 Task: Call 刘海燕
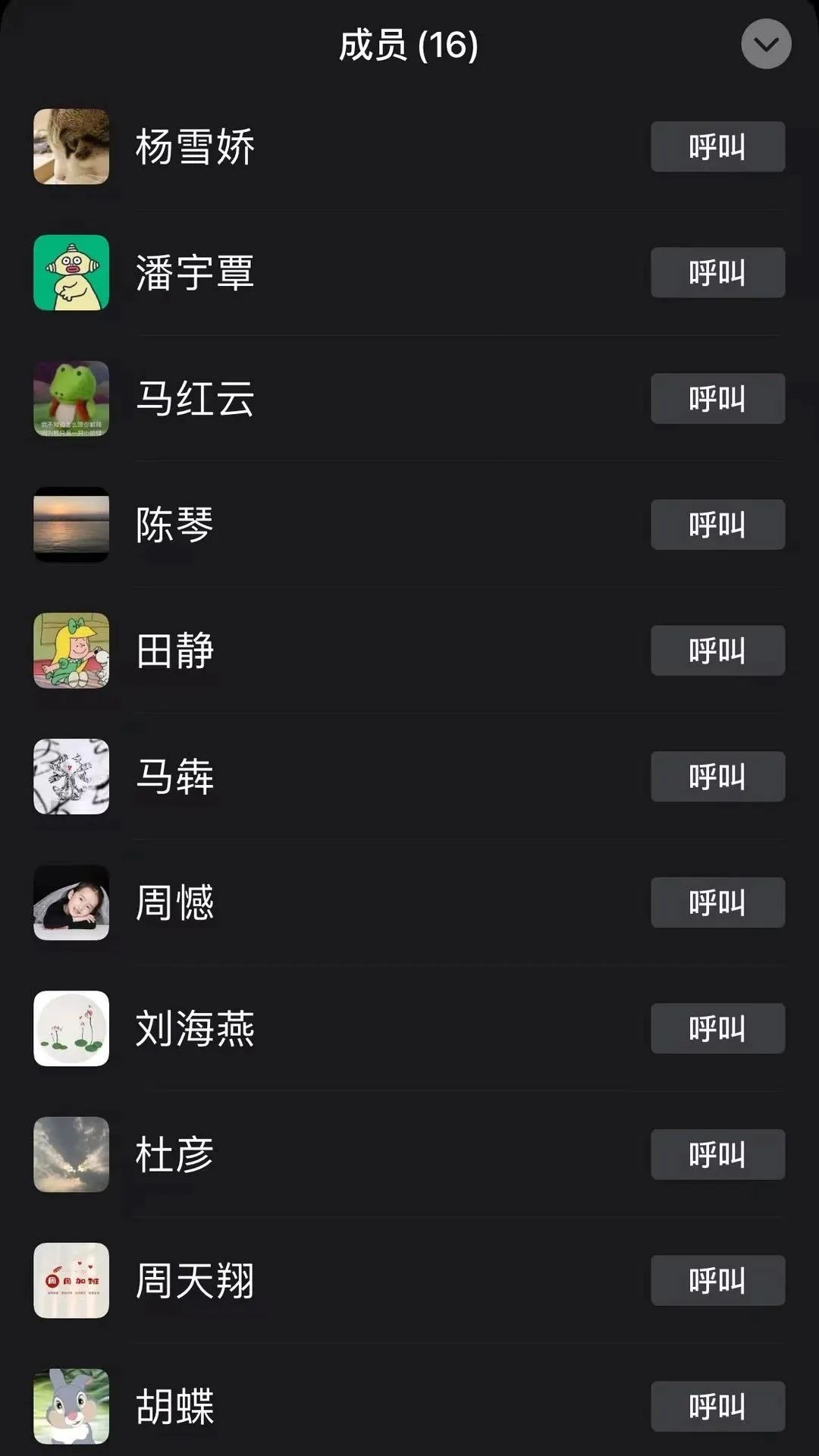point(717,1028)
